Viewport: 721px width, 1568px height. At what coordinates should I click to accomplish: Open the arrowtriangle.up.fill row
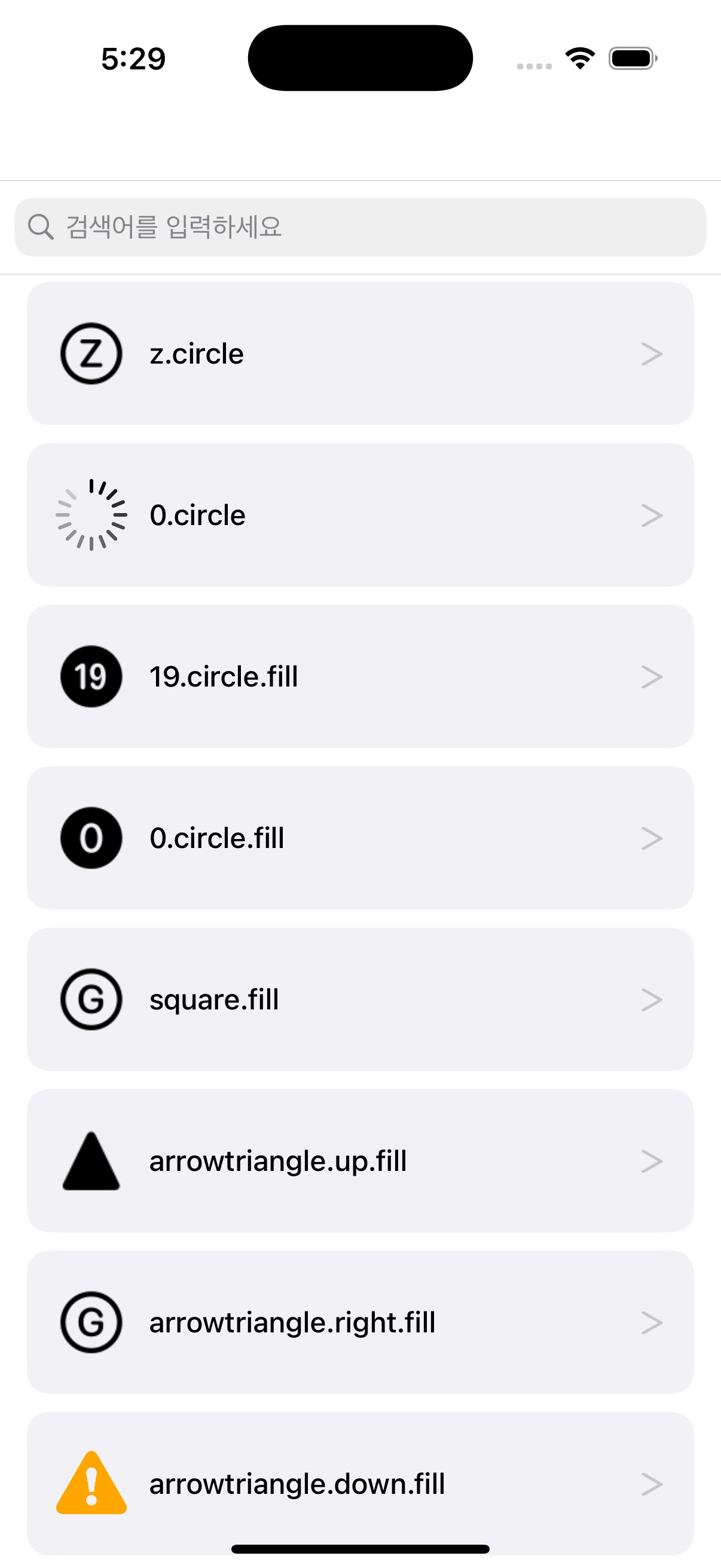[x=360, y=1160]
